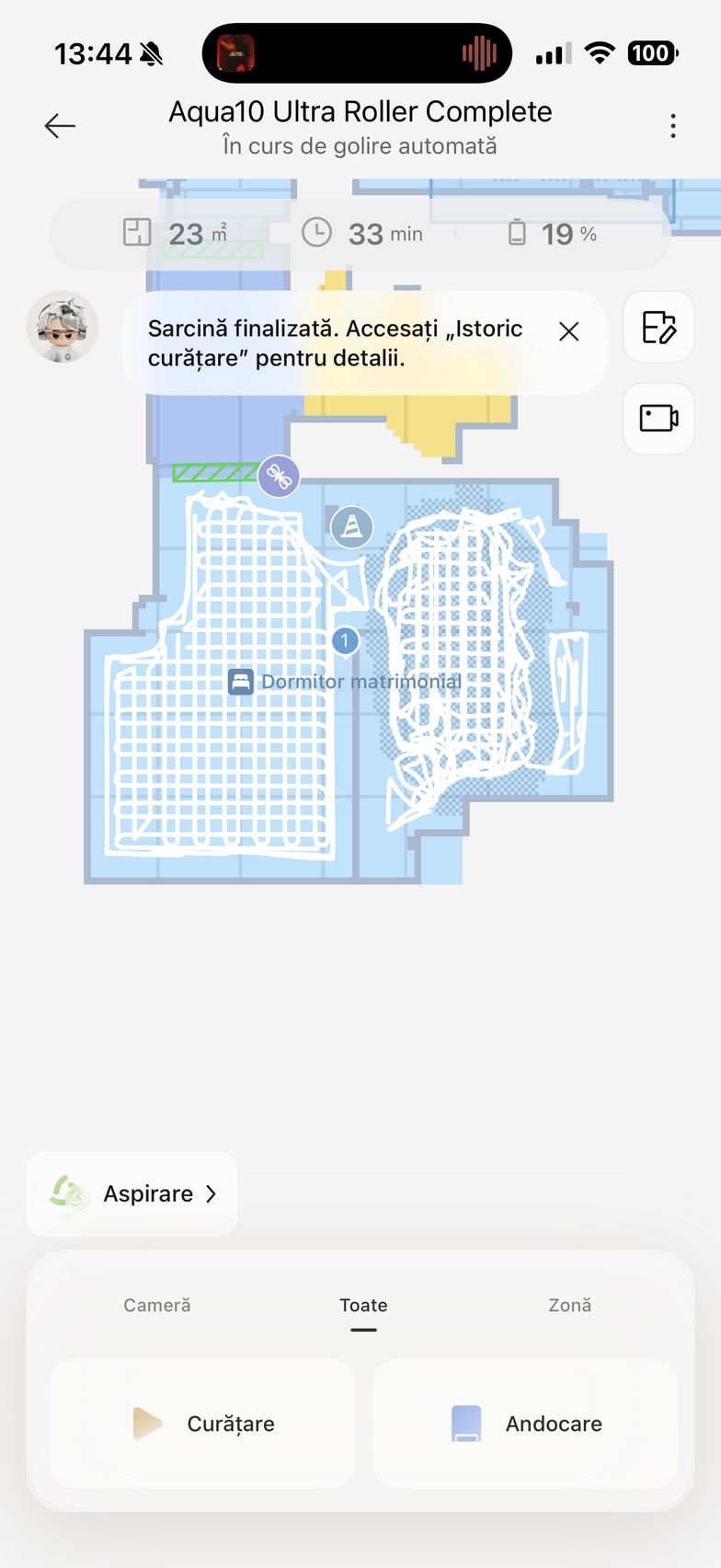Start cleaning with Curățare button
Screen dimensions: 721x1568
pyautogui.click(x=203, y=1424)
